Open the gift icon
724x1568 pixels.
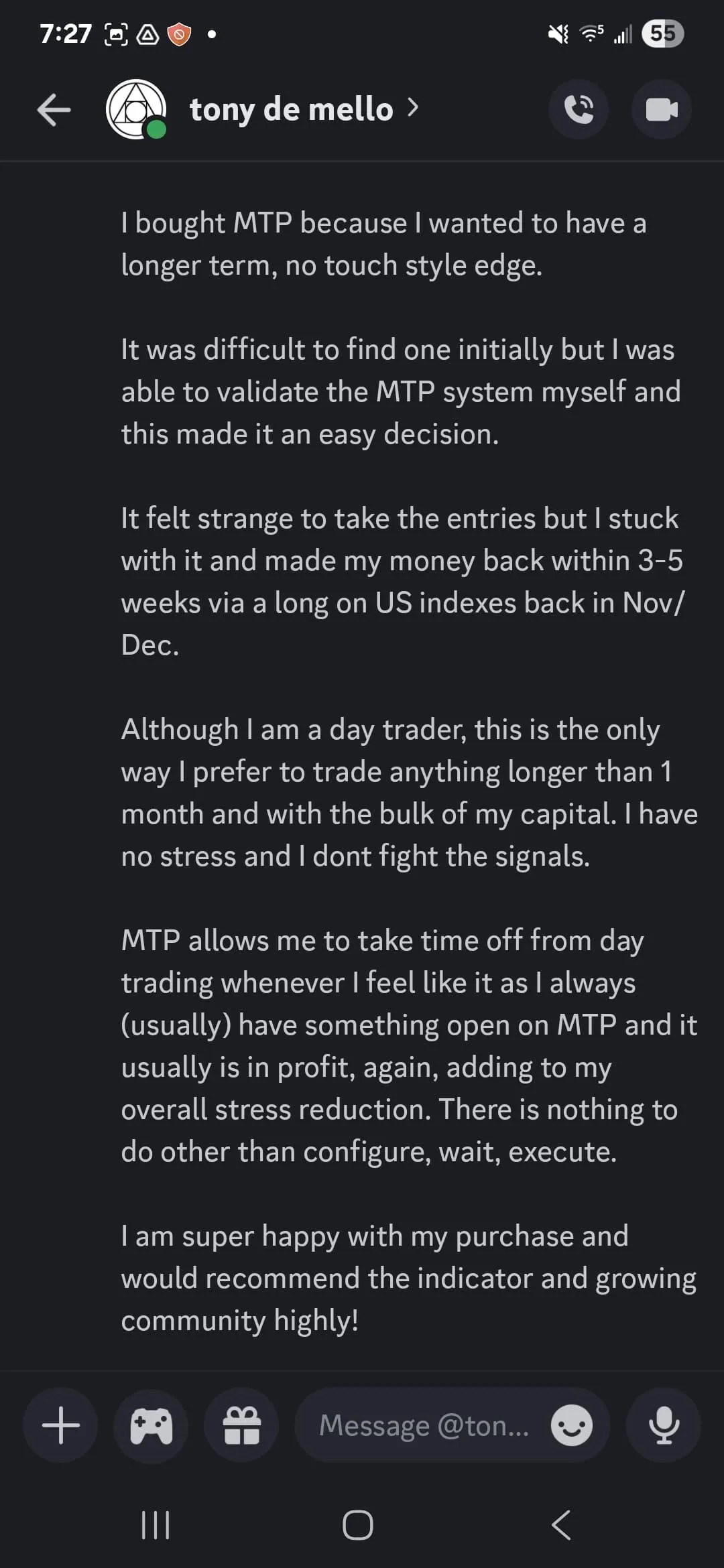(x=241, y=1425)
